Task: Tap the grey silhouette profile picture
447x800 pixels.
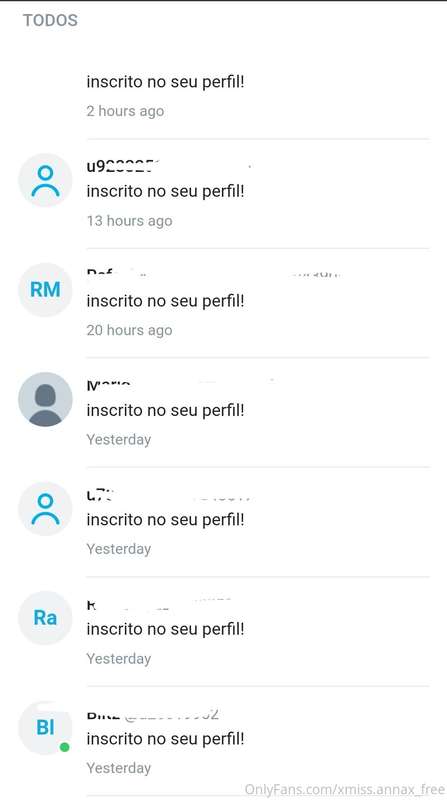Action: 45,399
